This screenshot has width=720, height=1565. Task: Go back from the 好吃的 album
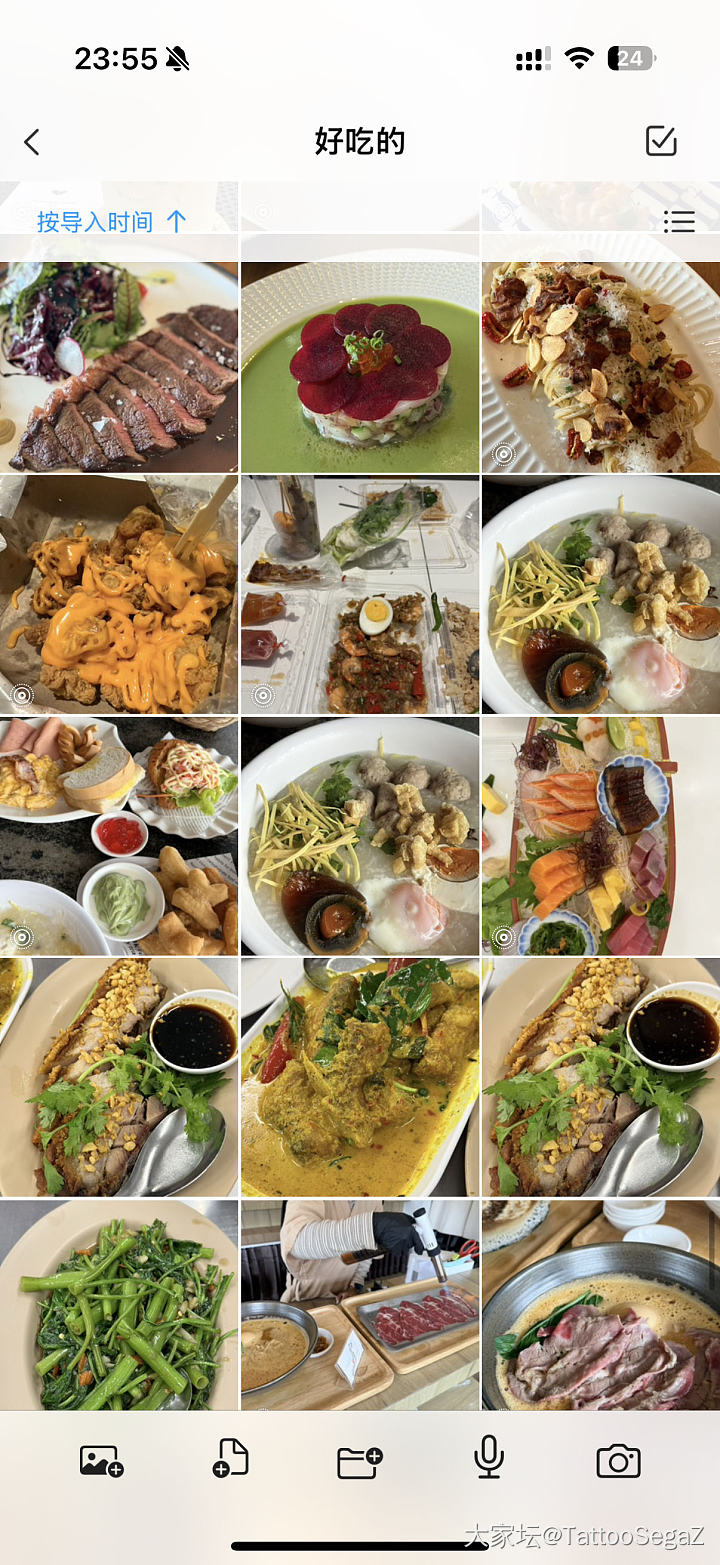coord(32,142)
